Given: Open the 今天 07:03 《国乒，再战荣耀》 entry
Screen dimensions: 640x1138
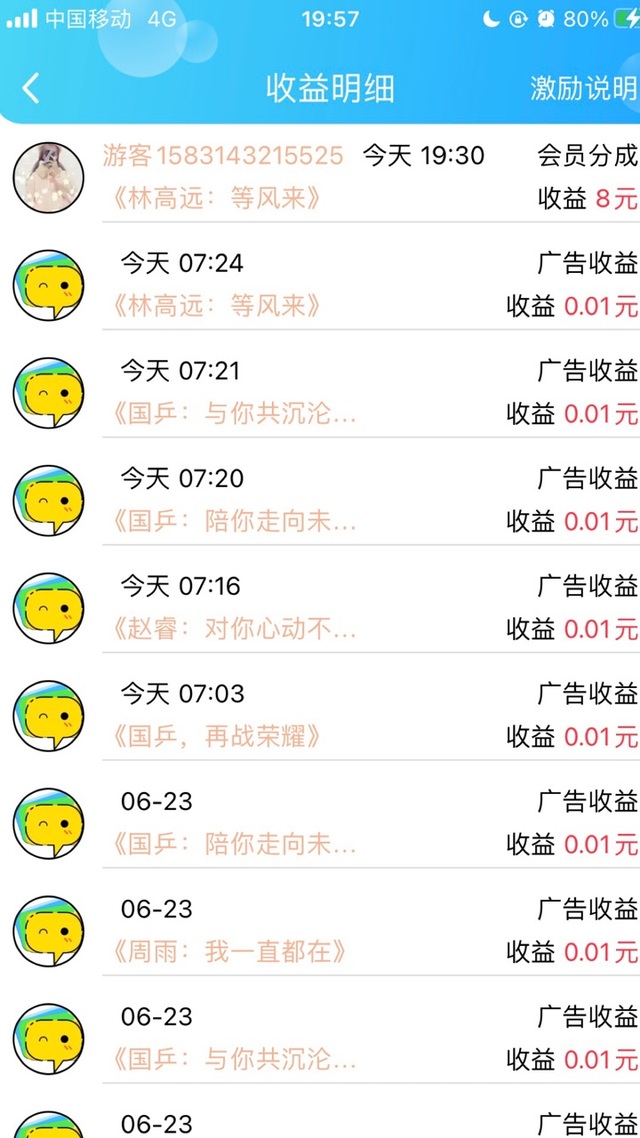Looking at the screenshot, I should coord(320,716).
